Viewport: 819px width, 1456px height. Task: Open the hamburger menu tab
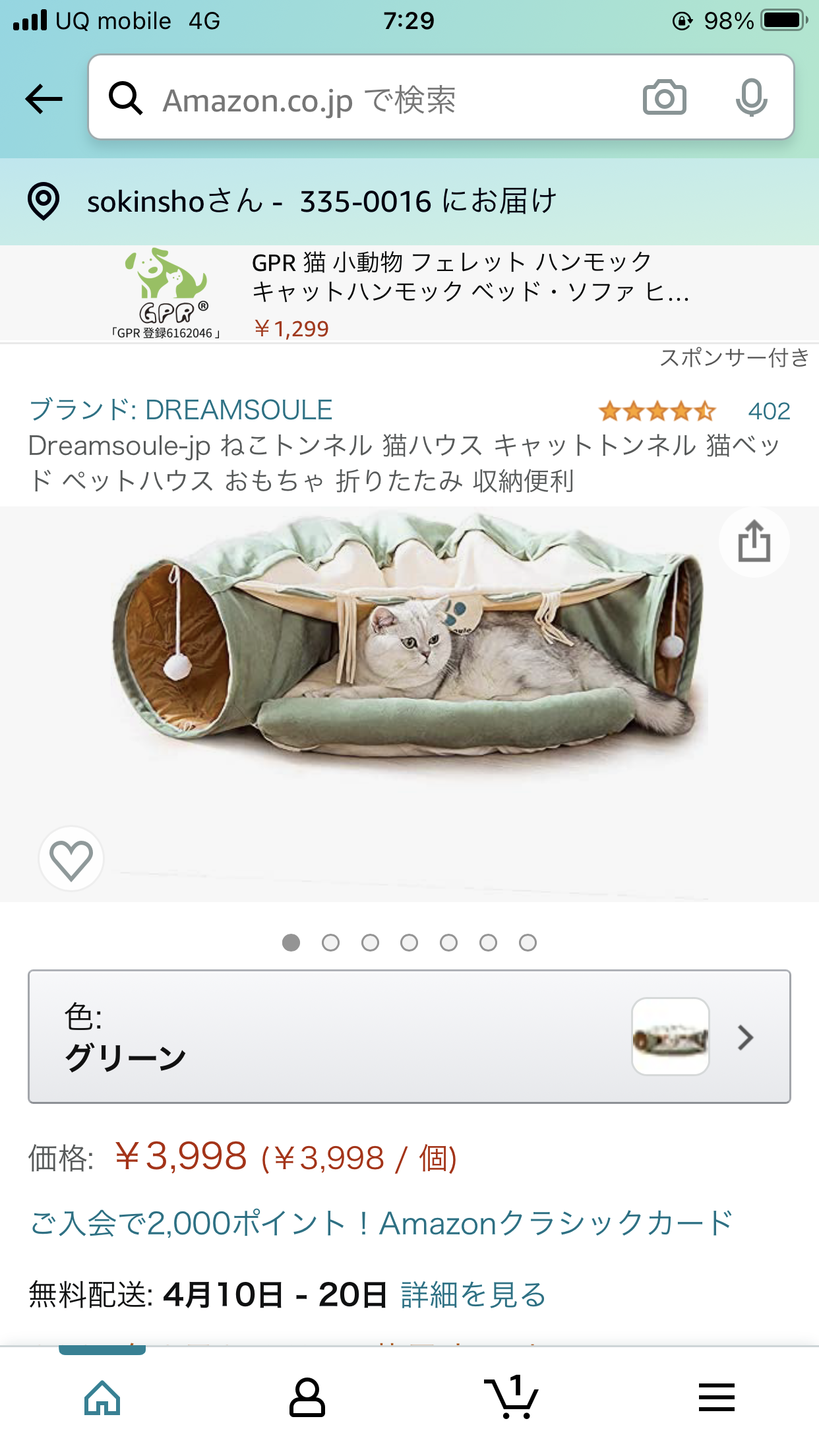pyautogui.click(x=716, y=1398)
